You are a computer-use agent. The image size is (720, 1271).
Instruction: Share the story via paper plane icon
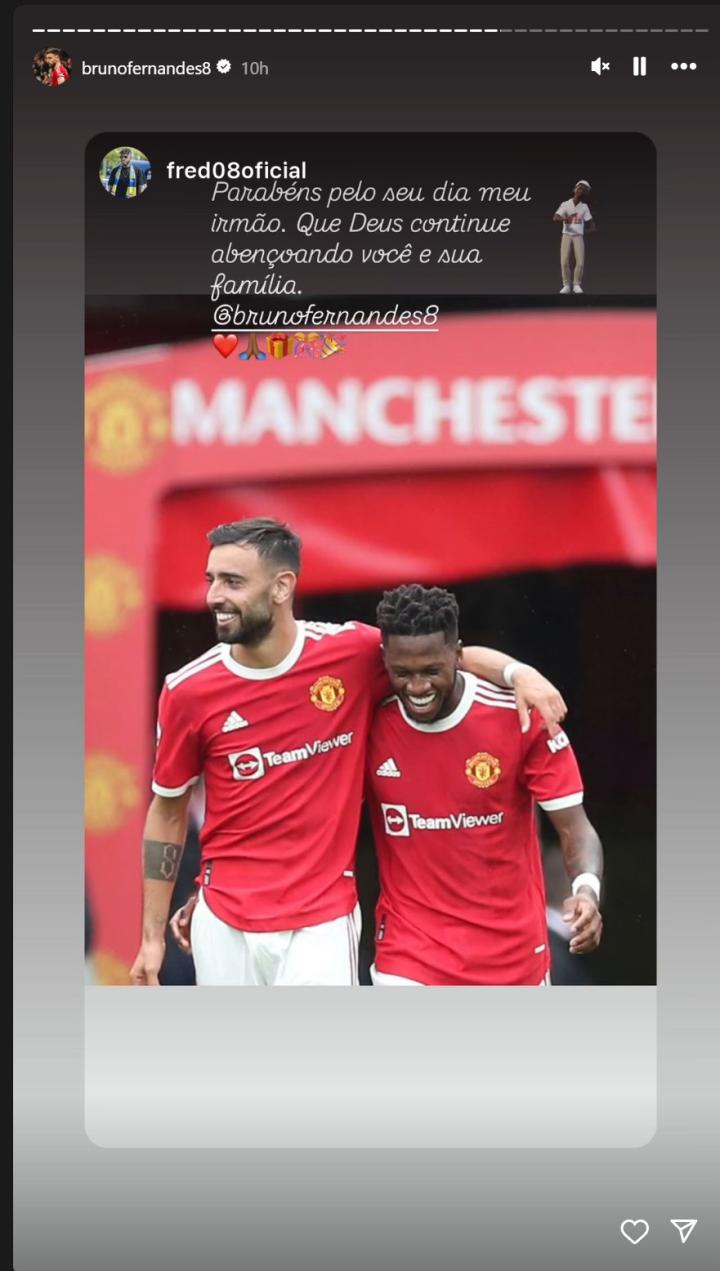[684, 1231]
